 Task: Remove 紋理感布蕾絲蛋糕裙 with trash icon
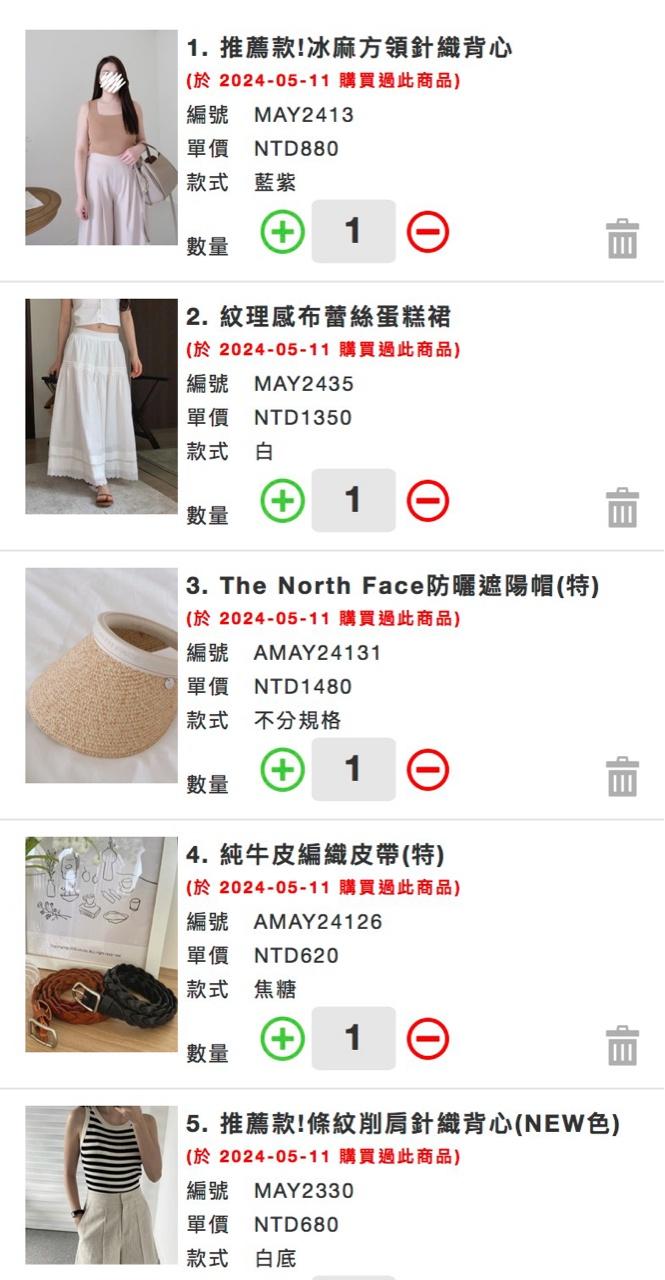(x=622, y=508)
